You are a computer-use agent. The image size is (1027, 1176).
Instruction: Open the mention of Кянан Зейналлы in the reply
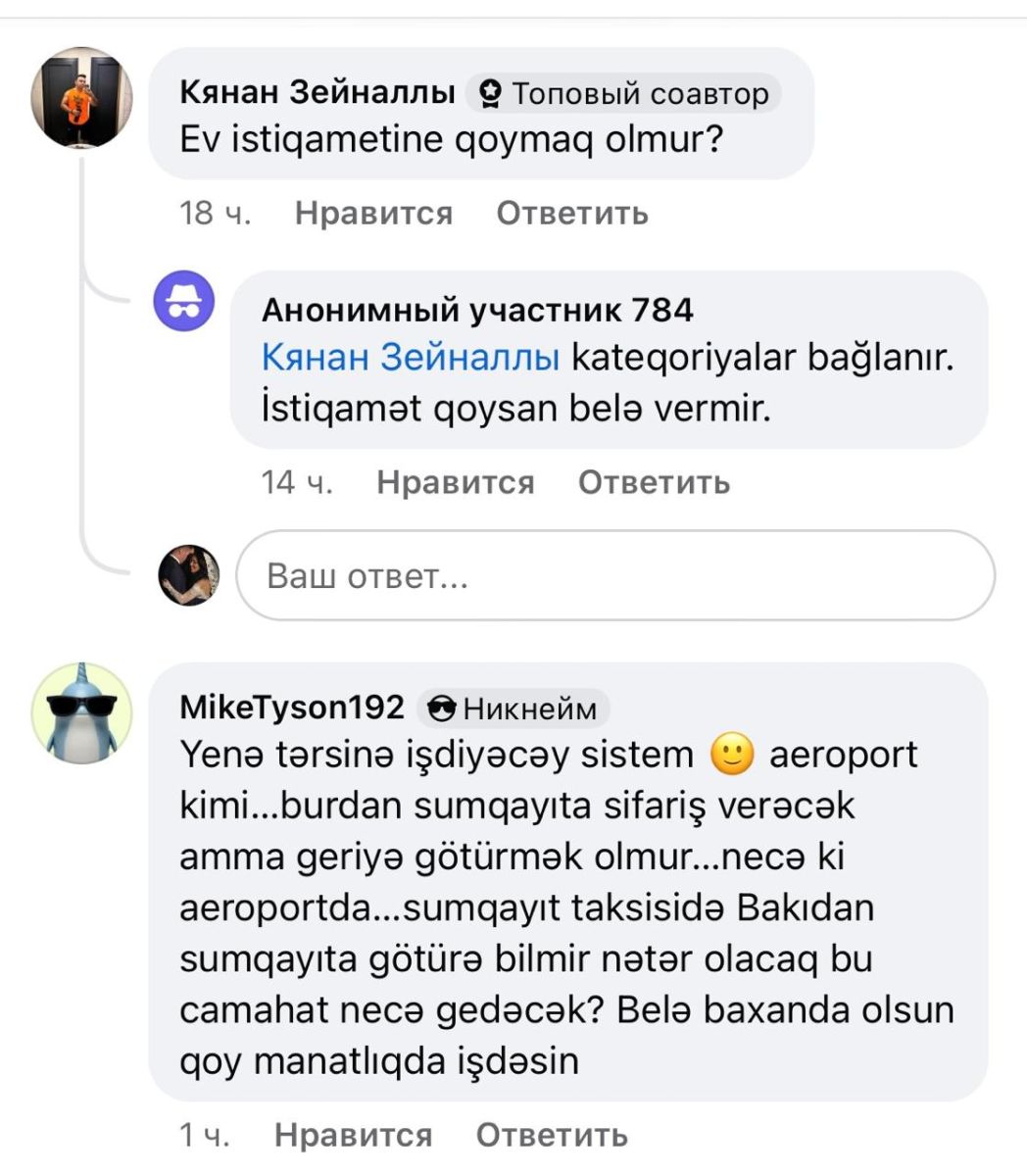pos(410,358)
